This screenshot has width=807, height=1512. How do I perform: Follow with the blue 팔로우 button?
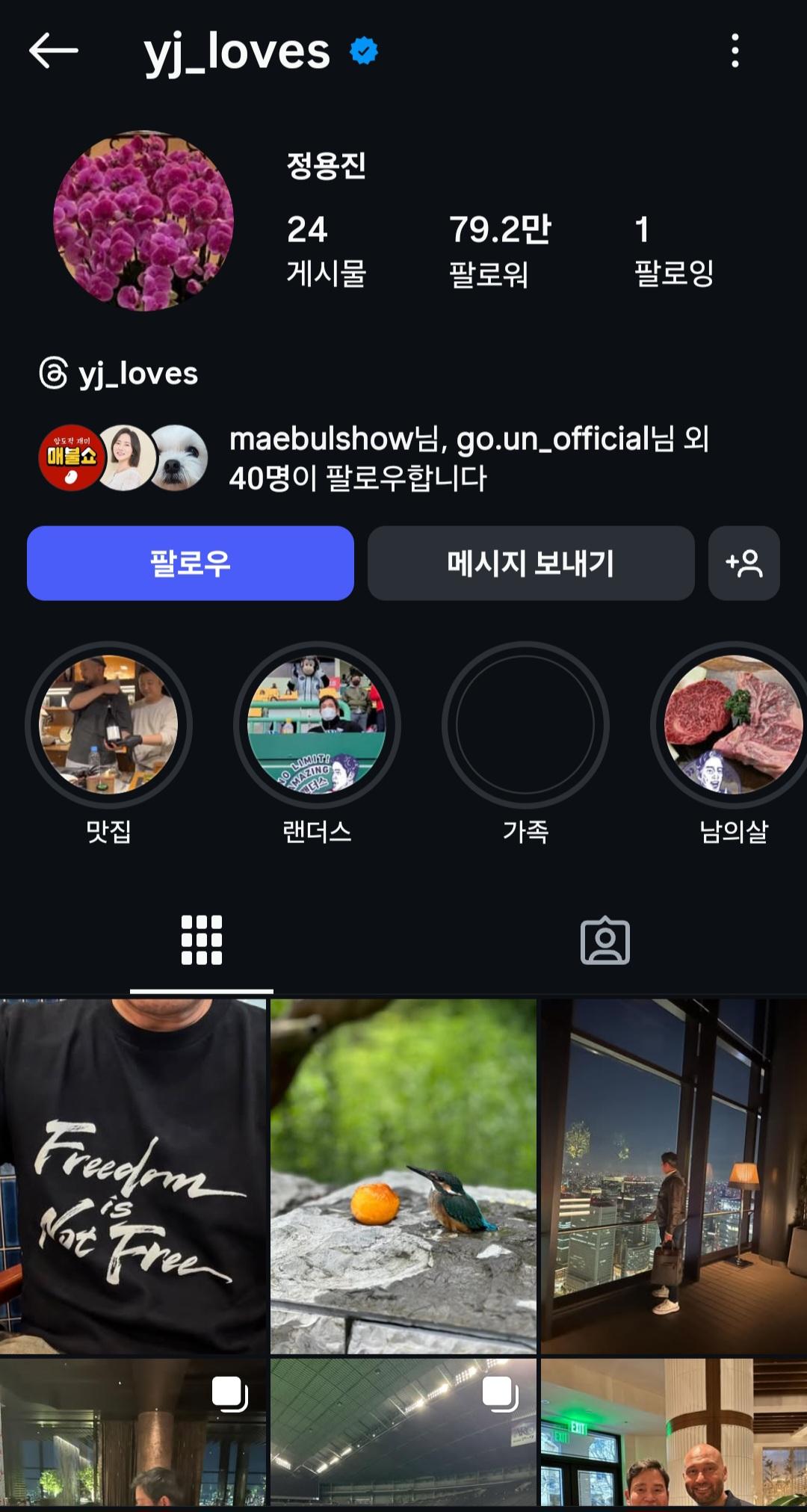click(191, 563)
